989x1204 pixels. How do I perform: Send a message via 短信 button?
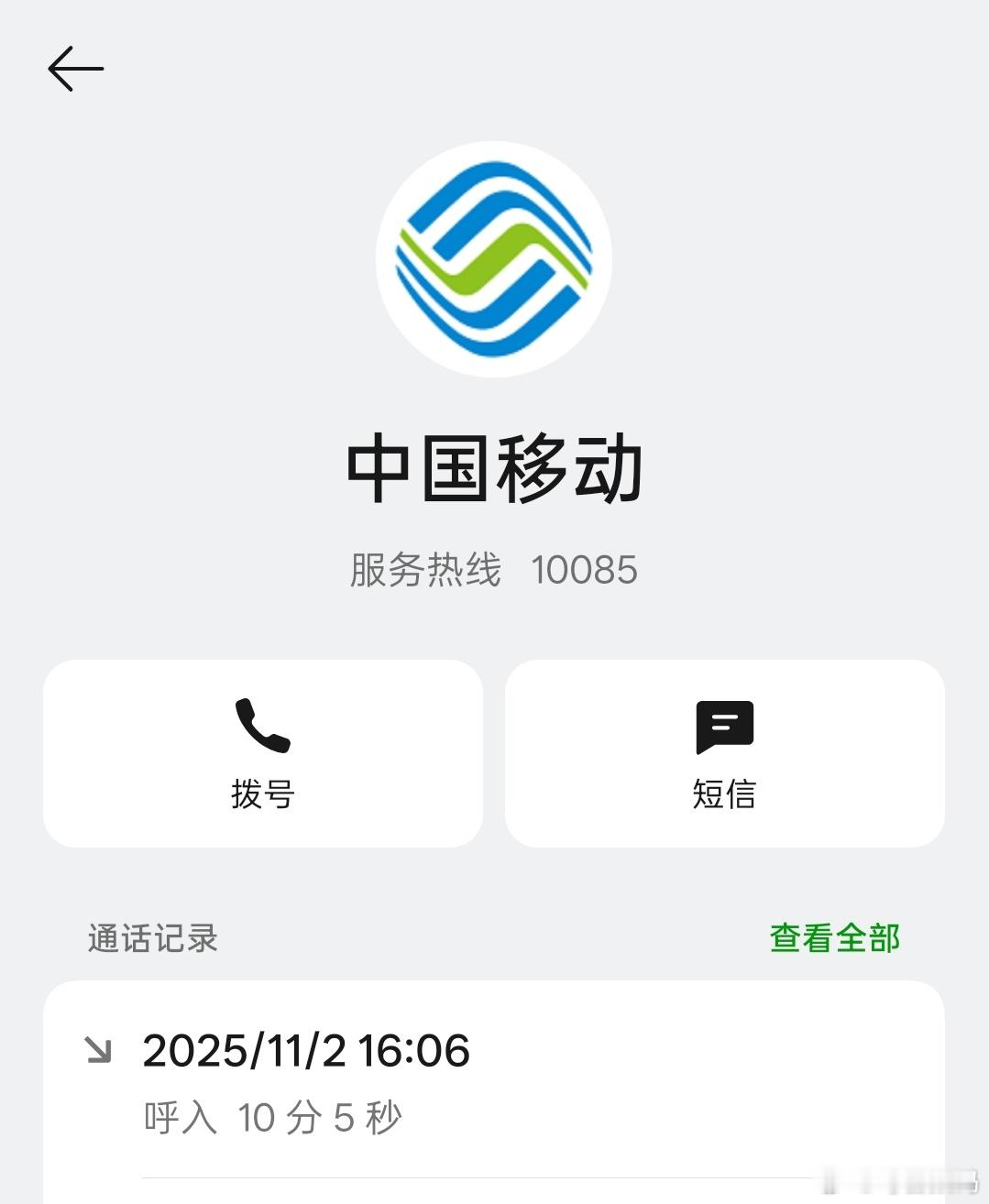pos(724,753)
